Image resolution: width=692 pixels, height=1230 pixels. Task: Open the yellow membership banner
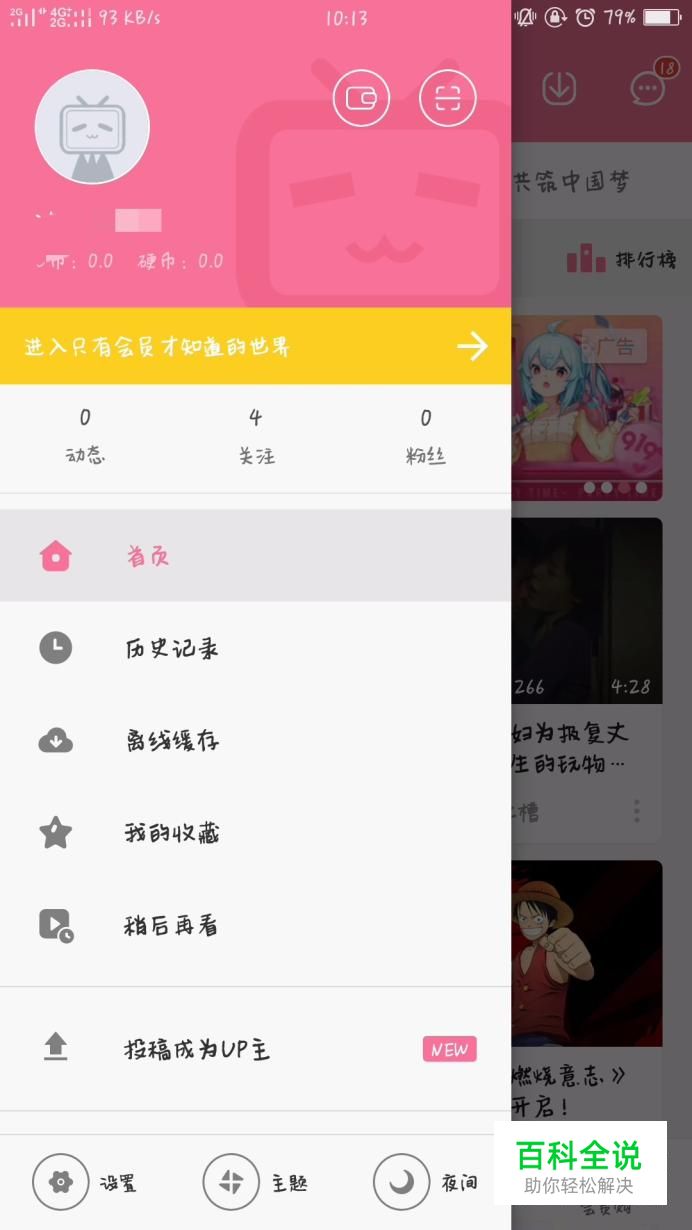tap(255, 346)
